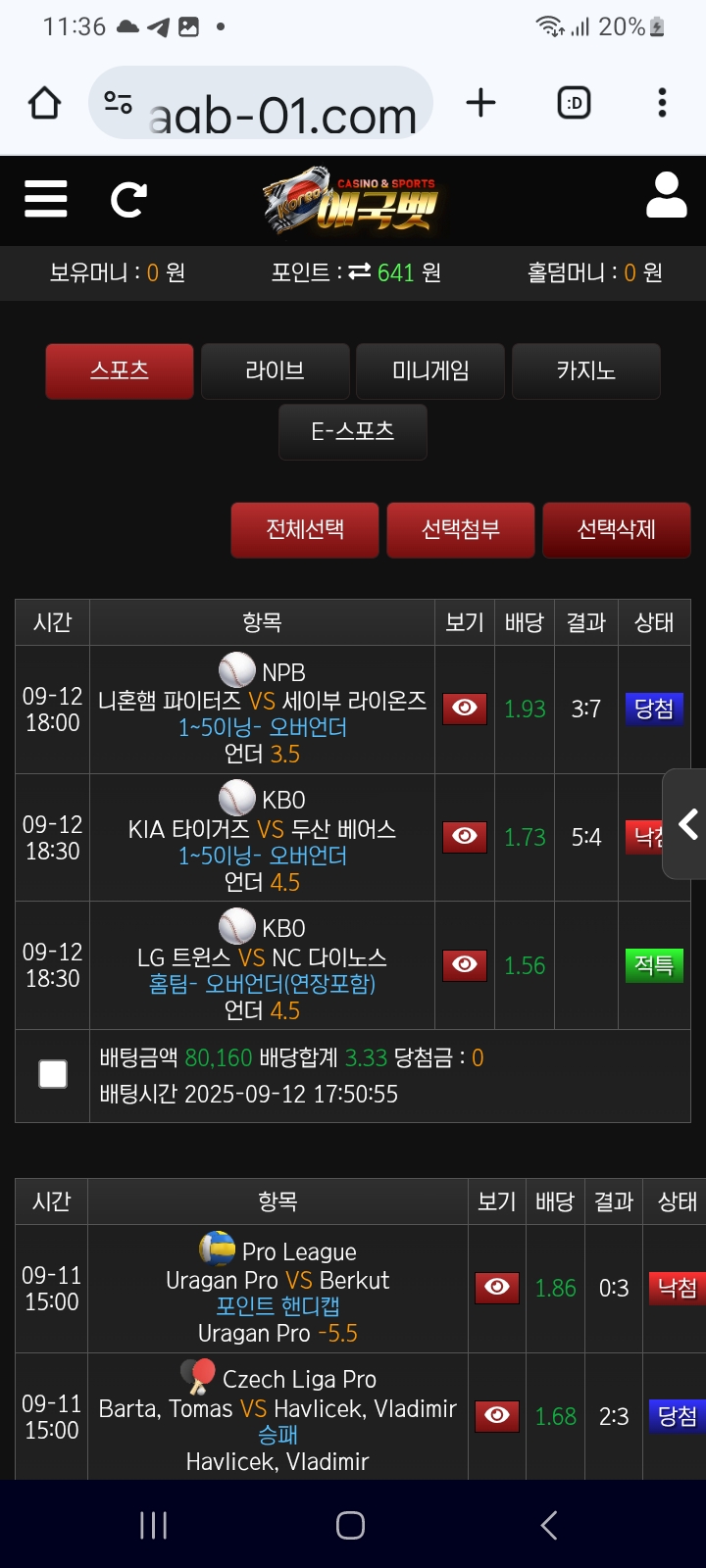
Task: Switch to the E-스포츠 tab
Action: point(353,432)
